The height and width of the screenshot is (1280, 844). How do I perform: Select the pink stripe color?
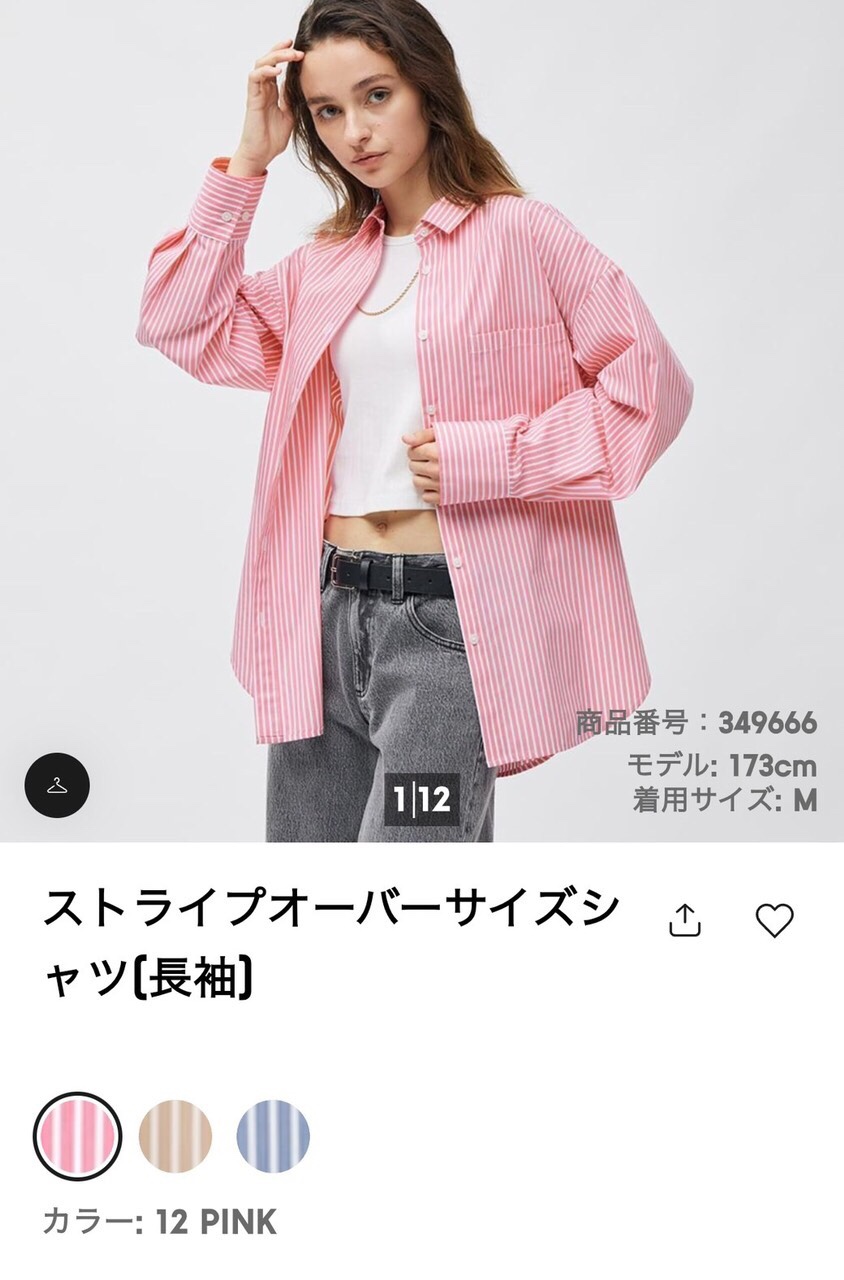78,1136
